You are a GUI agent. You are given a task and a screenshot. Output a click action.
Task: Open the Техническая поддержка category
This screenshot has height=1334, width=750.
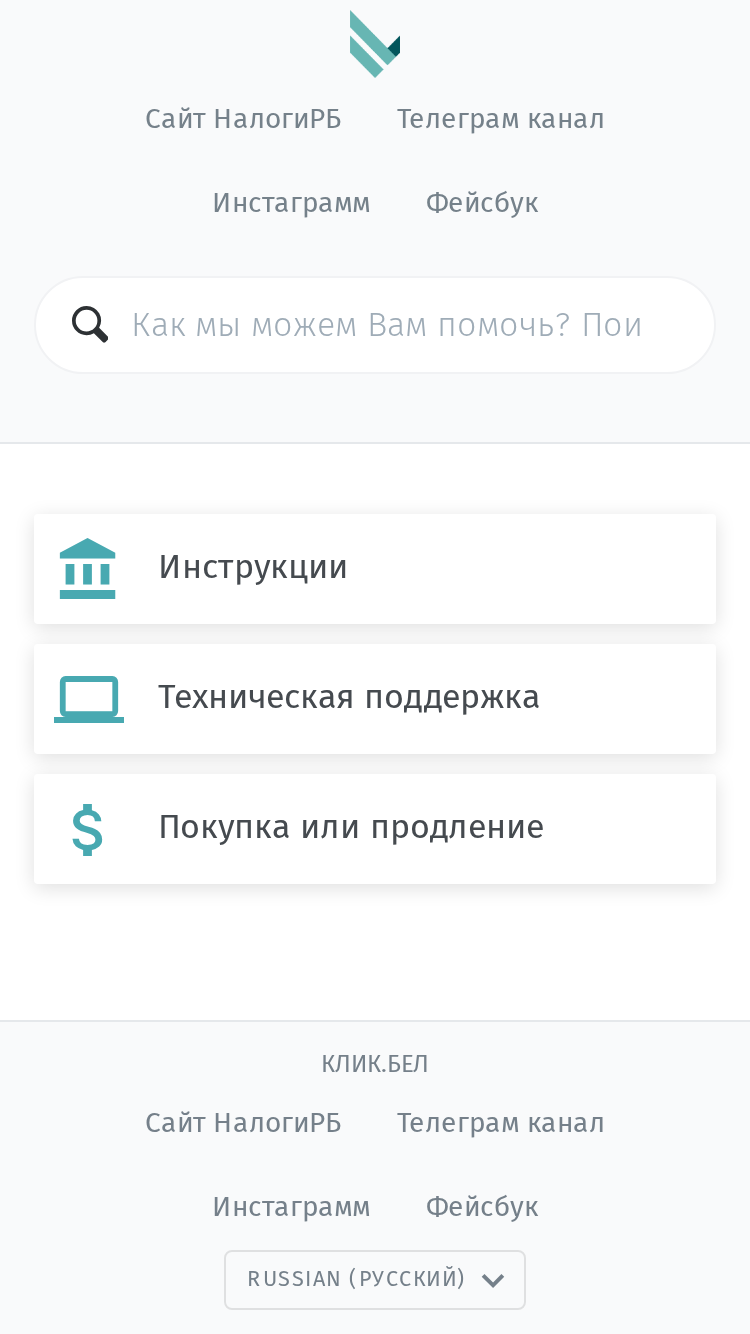pyautogui.click(x=375, y=699)
